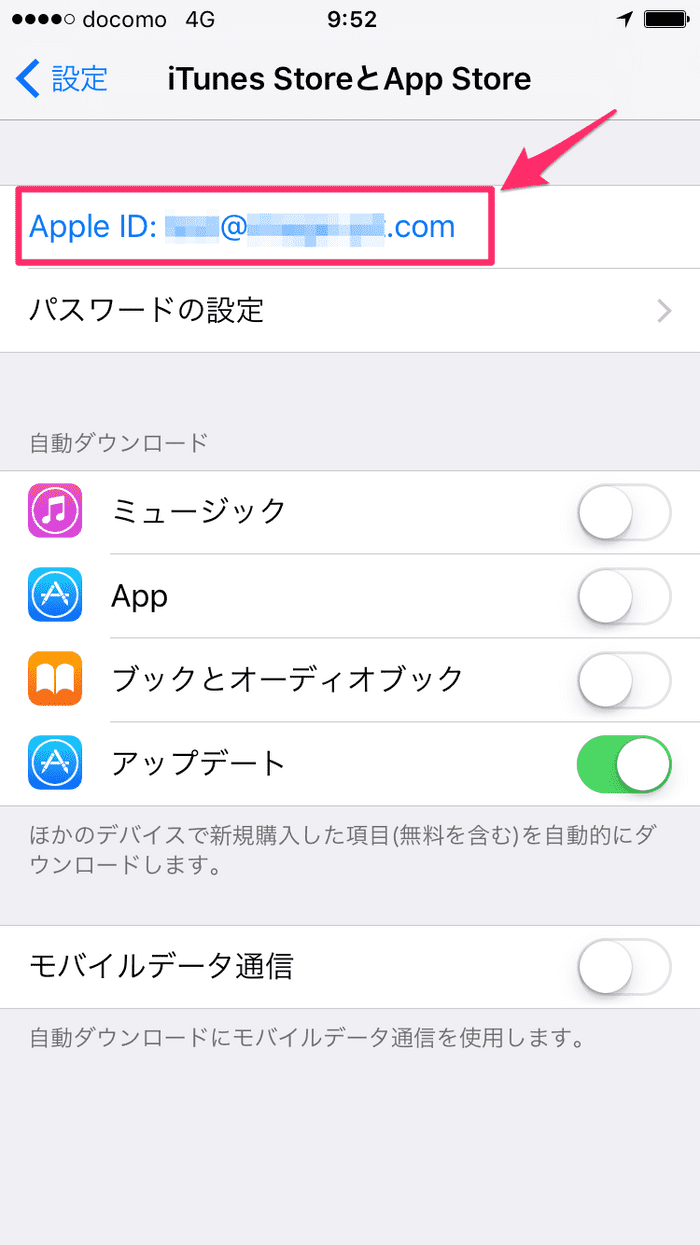Enable automatic downloads for ミュージック
Image resolution: width=700 pixels, height=1245 pixels.
tap(623, 513)
